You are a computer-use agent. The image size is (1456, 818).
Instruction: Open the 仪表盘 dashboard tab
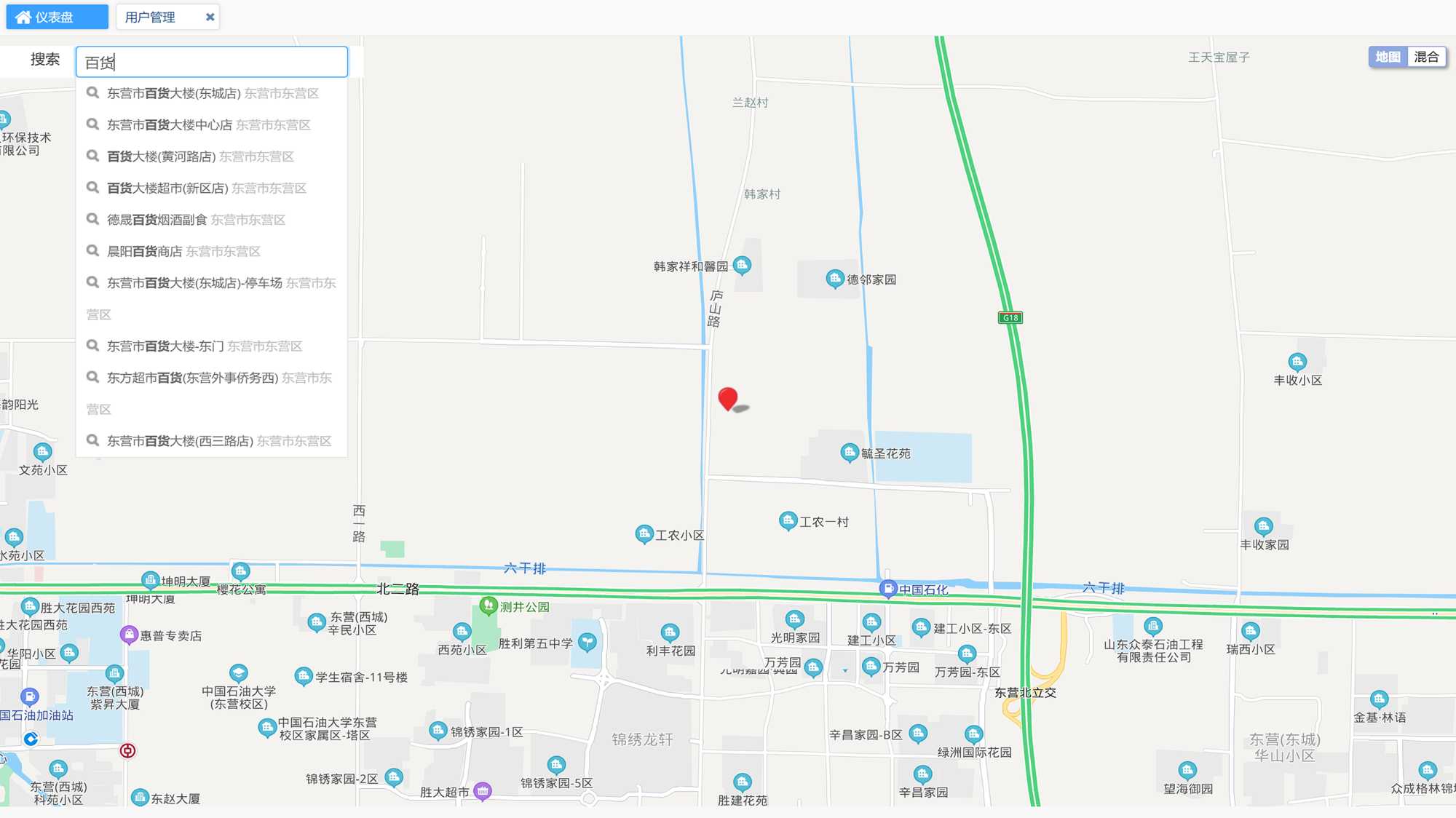pyautogui.click(x=56, y=17)
